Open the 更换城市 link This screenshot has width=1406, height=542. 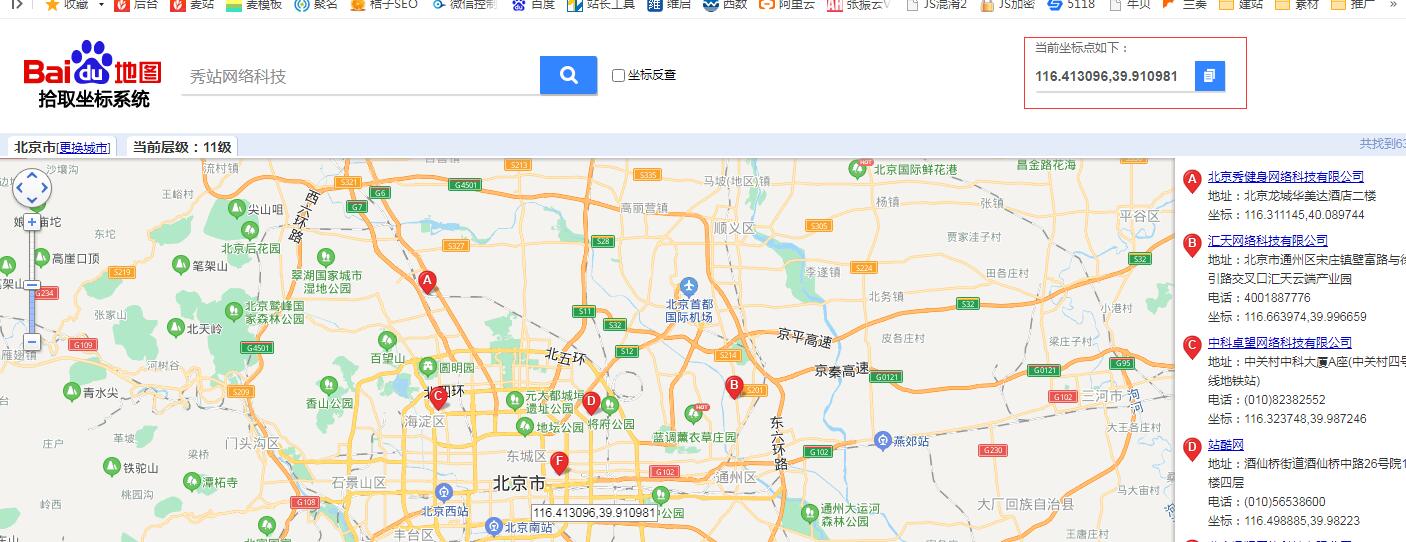click(x=84, y=147)
